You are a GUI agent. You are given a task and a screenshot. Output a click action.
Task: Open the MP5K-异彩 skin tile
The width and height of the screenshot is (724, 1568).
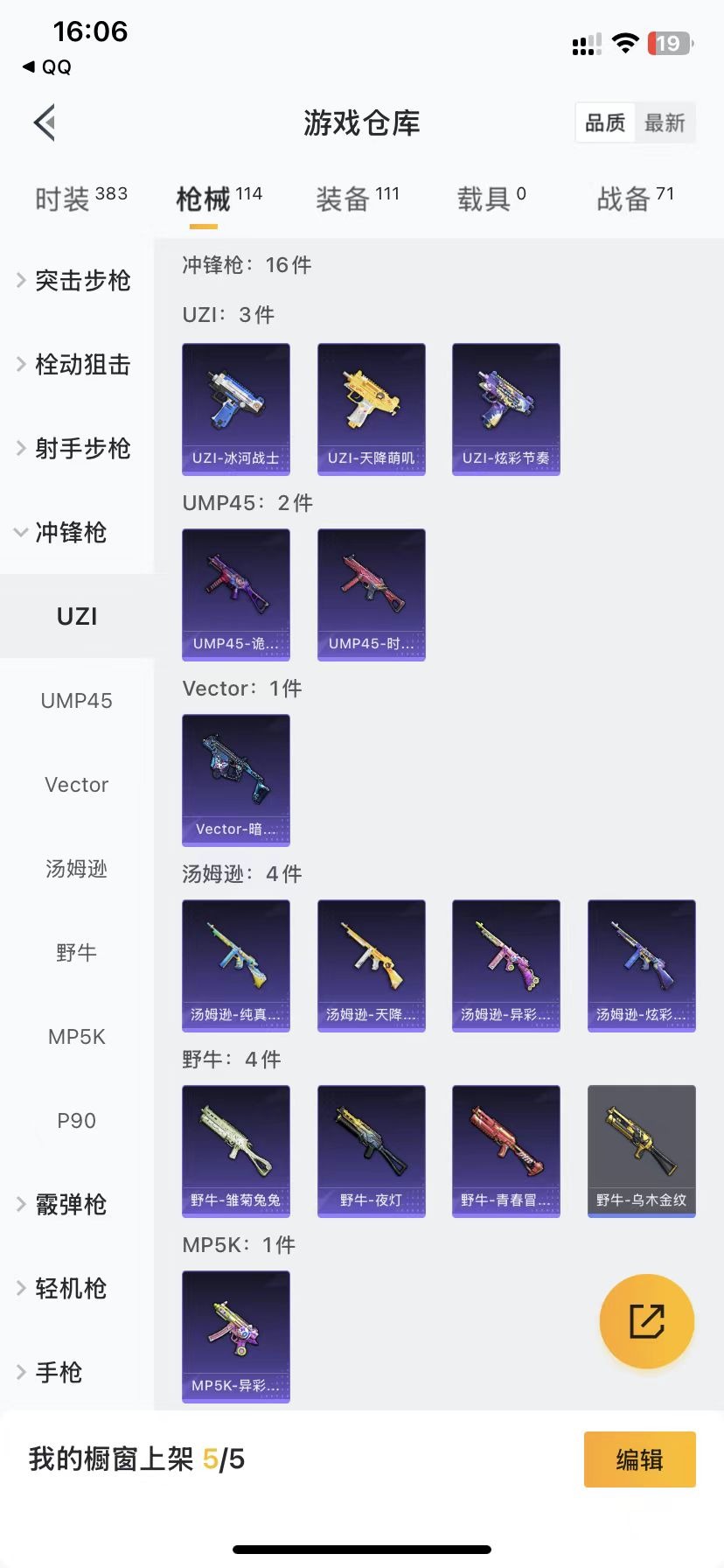click(236, 1335)
